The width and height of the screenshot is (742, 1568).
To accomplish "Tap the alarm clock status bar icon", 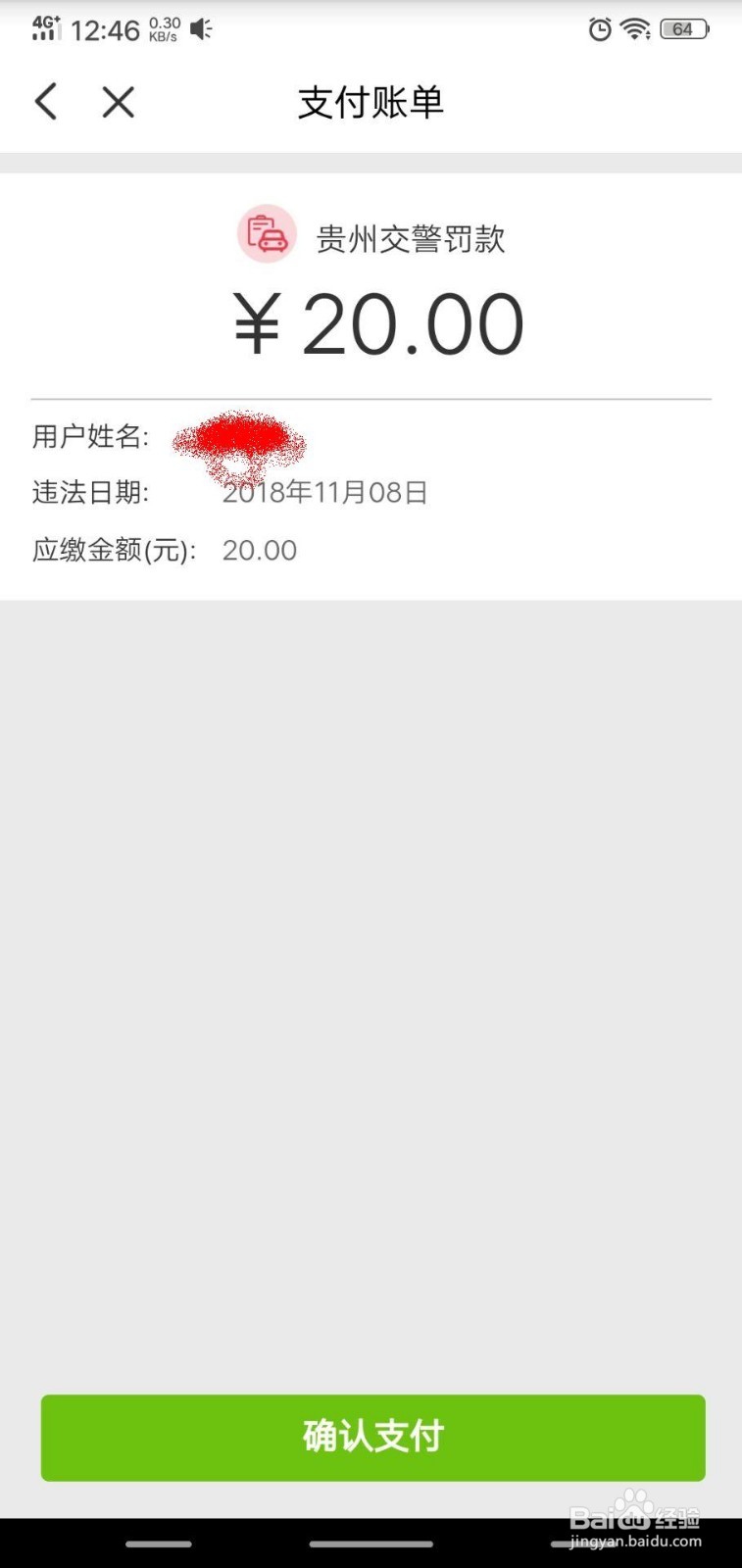I will point(600,29).
